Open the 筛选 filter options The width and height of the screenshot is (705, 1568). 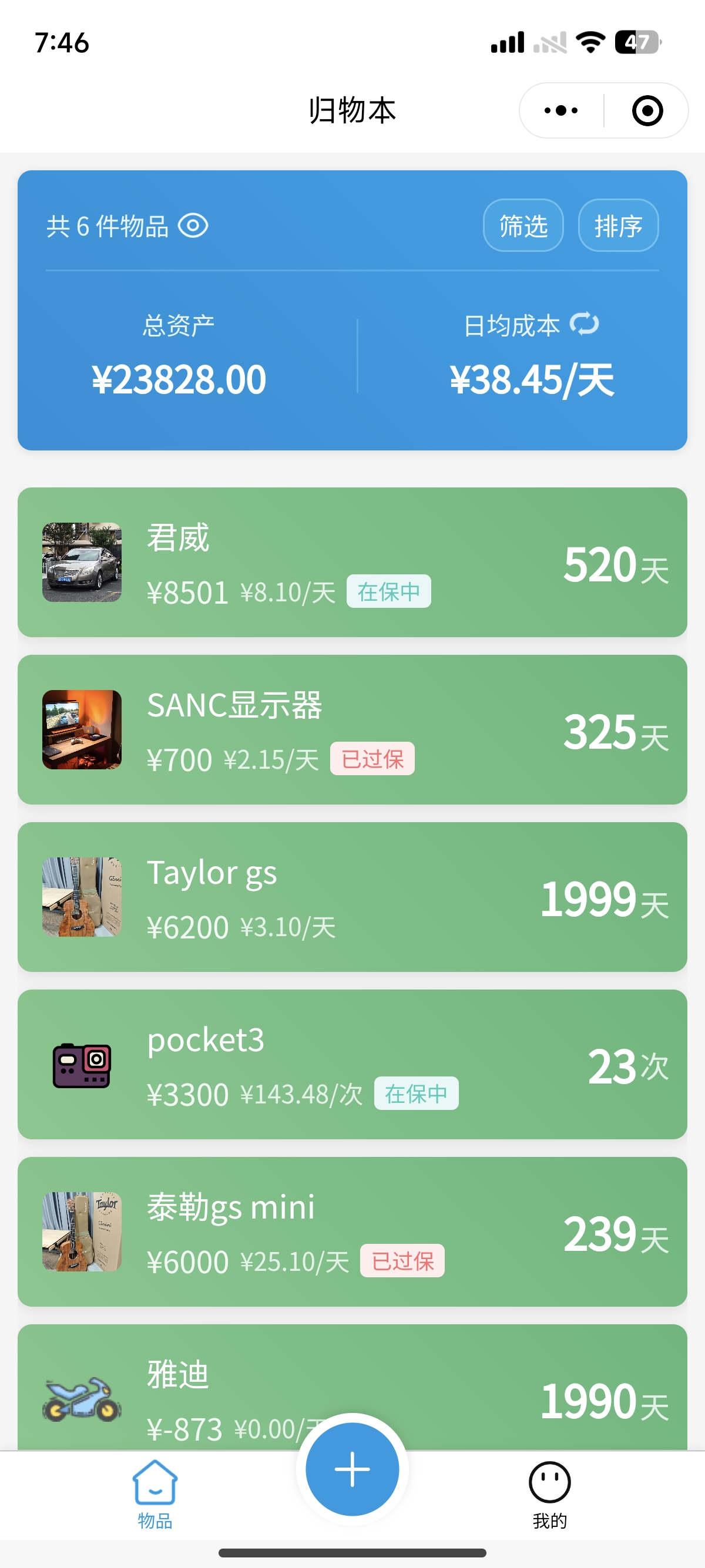pos(523,226)
